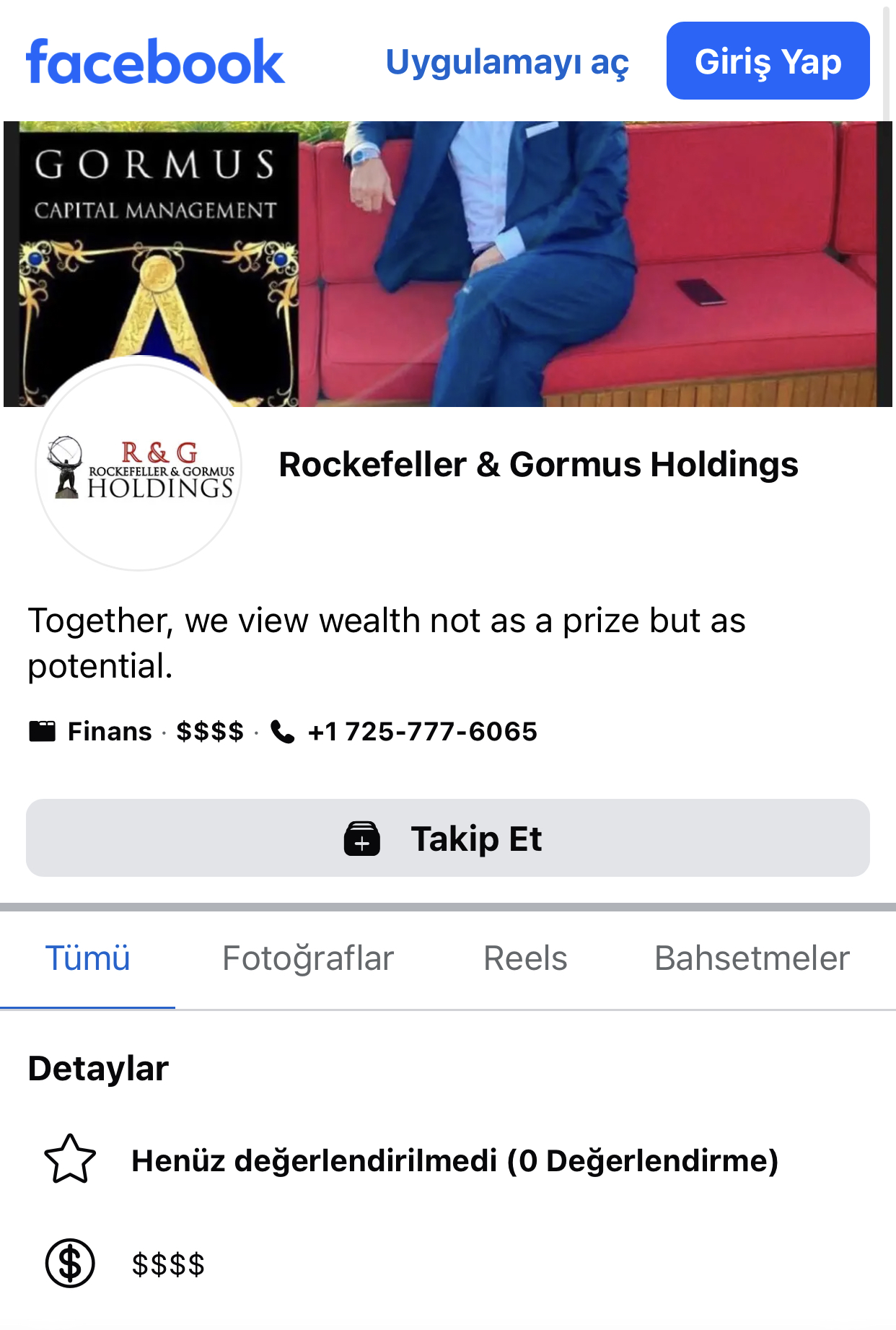This screenshot has height=1330, width=896.
Task: Switch to the Fotoğraflar tab
Action: tap(308, 958)
